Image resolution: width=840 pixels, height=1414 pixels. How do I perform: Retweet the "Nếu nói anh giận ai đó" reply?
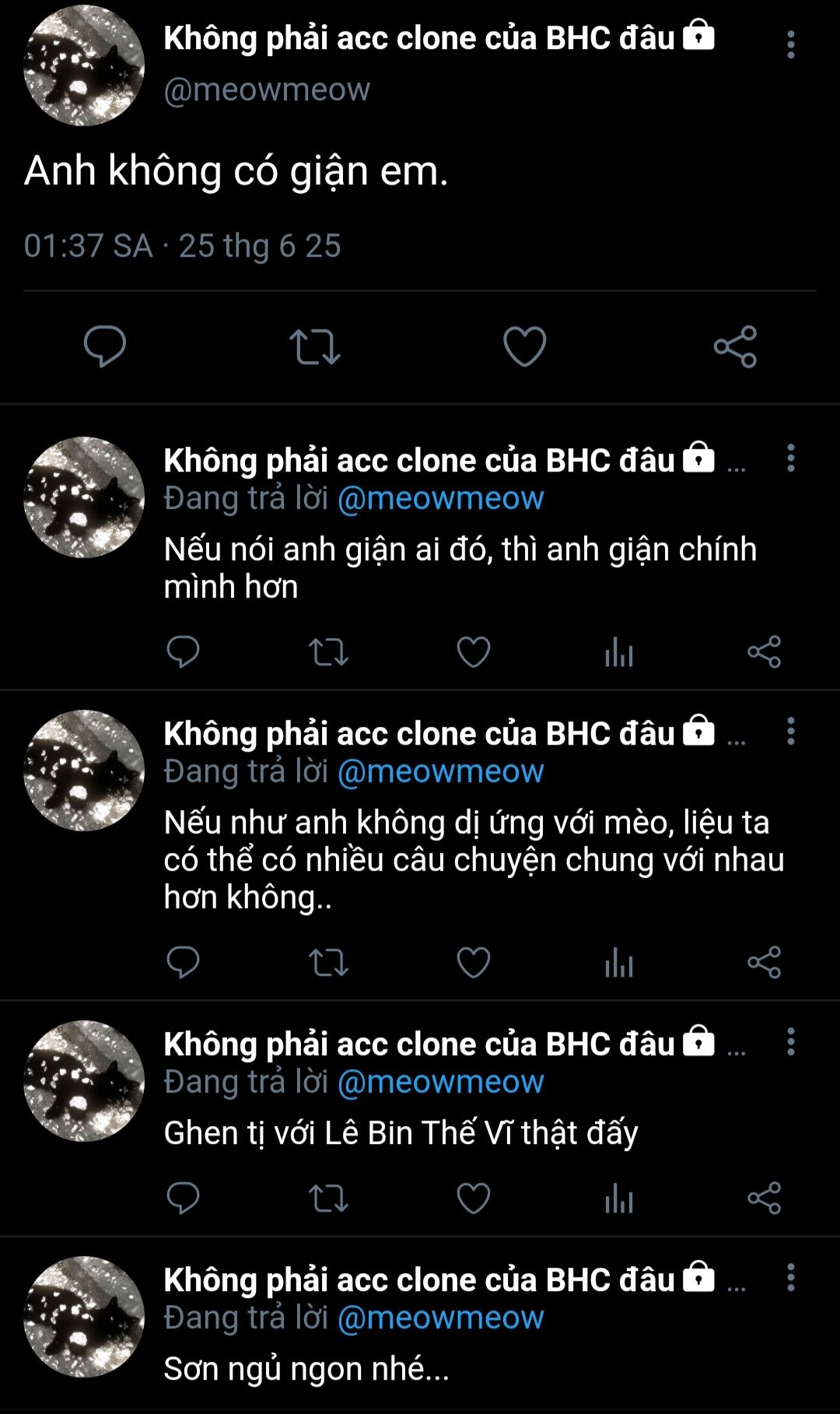328,652
